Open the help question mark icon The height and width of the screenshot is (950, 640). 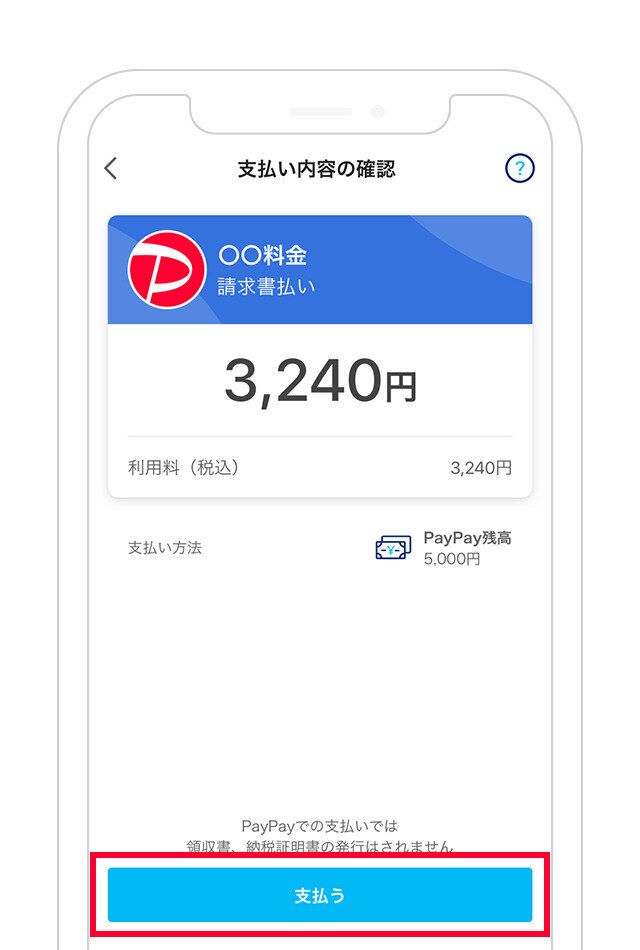pyautogui.click(x=519, y=168)
